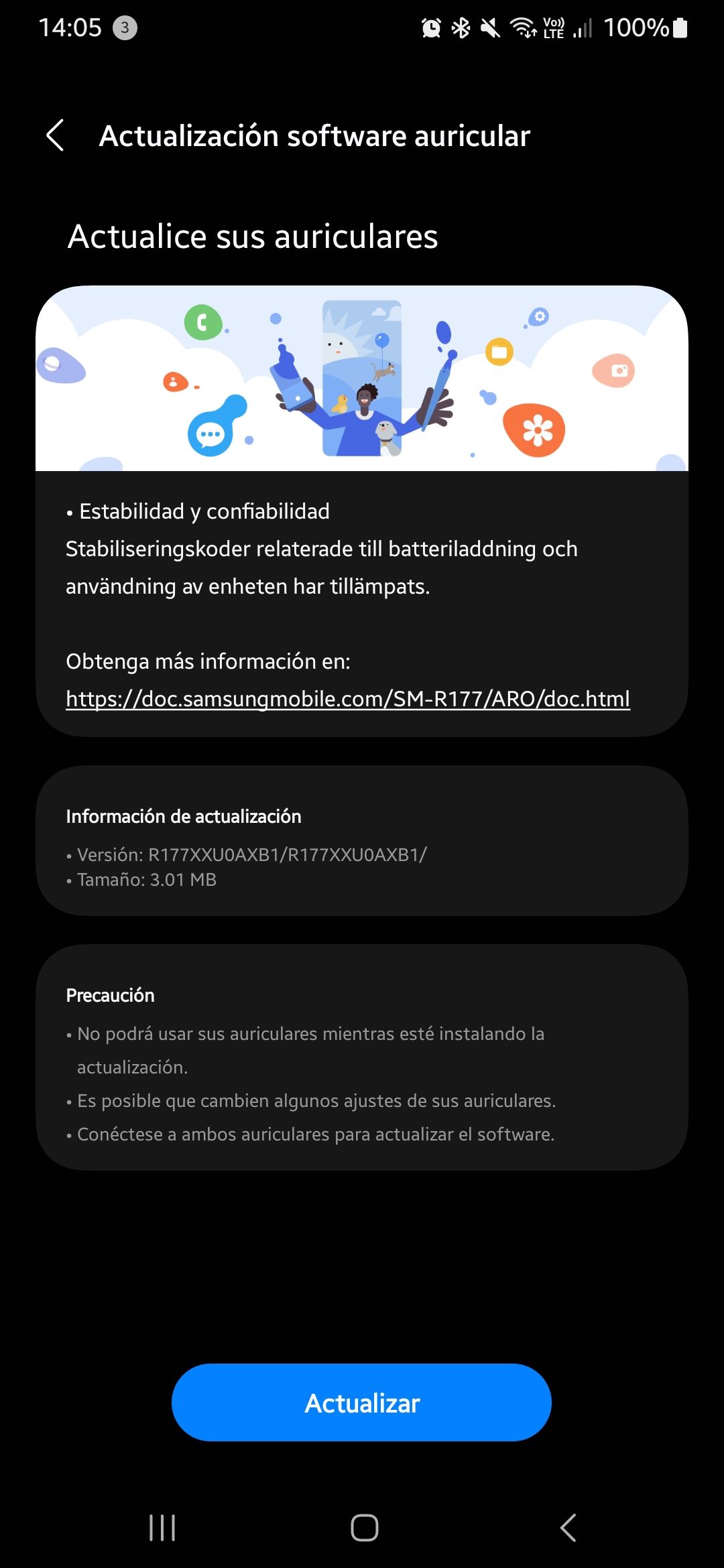Tap the notification count badge showing 3
The image size is (724, 1568).
click(x=126, y=28)
